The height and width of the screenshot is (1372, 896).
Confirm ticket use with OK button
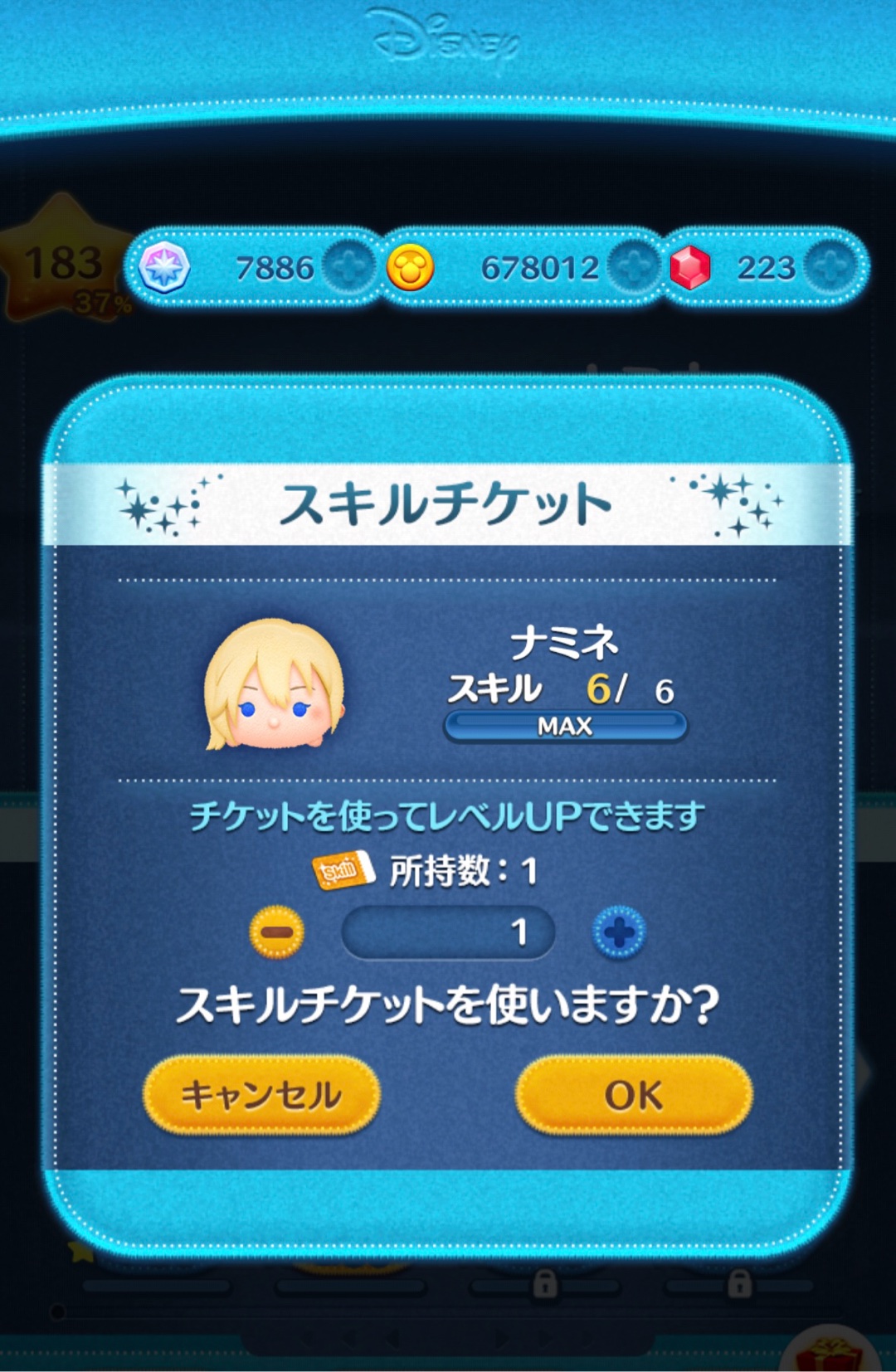tap(634, 1095)
